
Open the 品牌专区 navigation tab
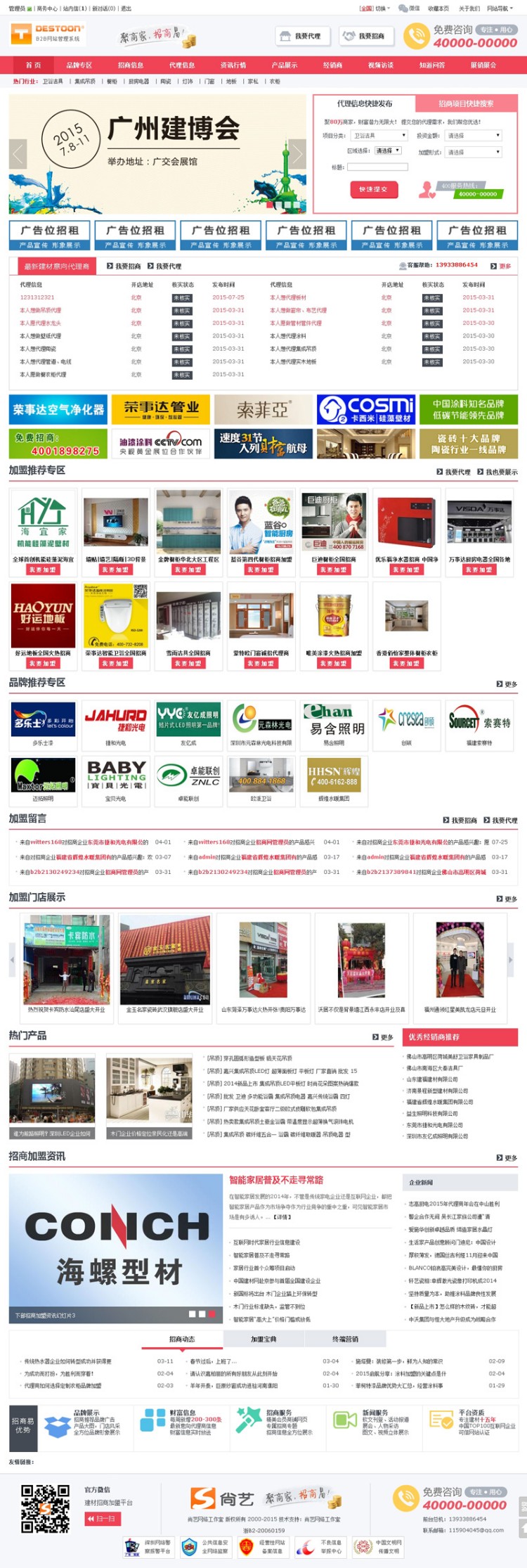(79, 65)
